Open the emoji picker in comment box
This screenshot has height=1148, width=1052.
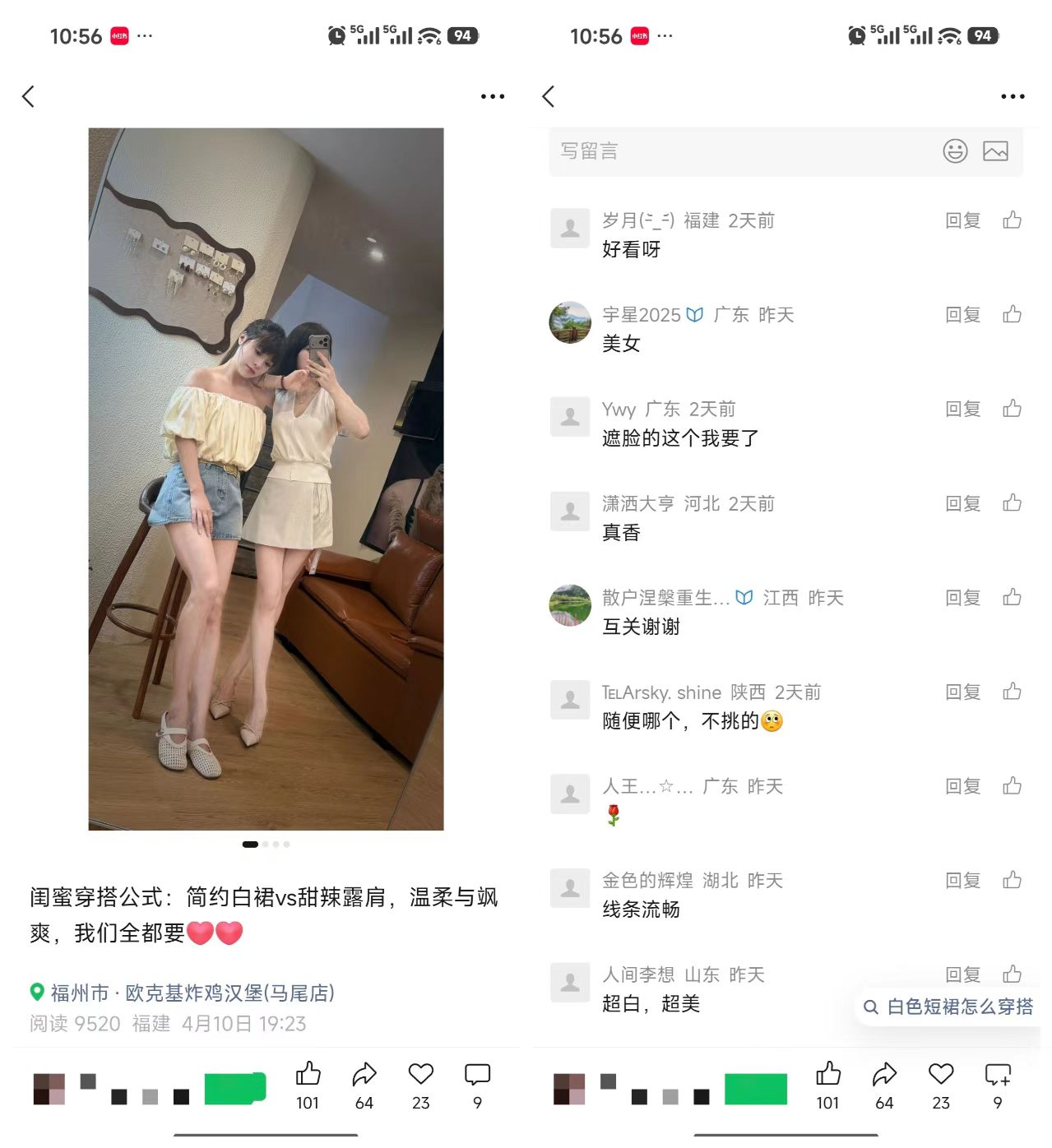click(x=954, y=151)
